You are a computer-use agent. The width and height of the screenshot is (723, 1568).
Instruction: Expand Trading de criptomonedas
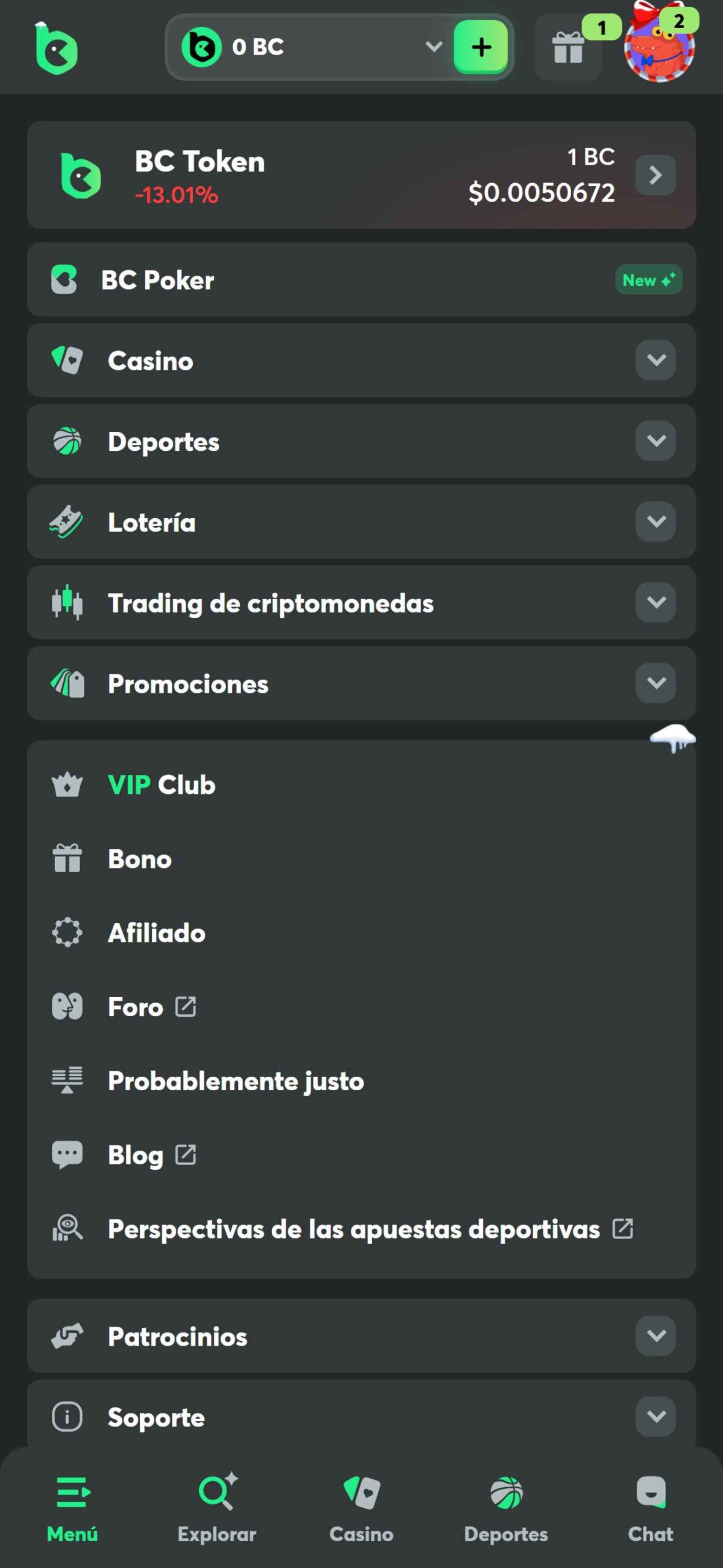pyautogui.click(x=655, y=603)
